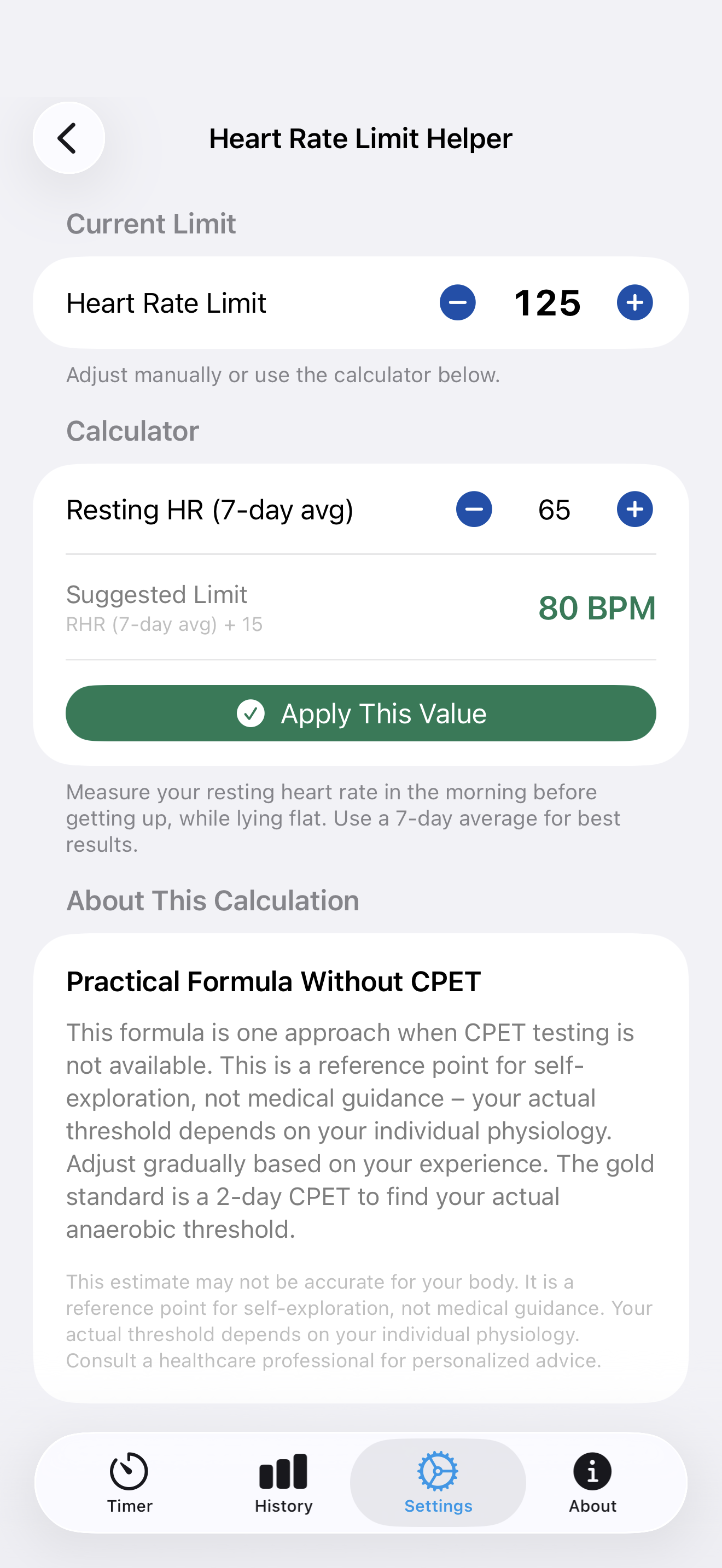Decrease Resting HR with the minus stepper
This screenshot has width=722, height=1568.
tap(474, 510)
